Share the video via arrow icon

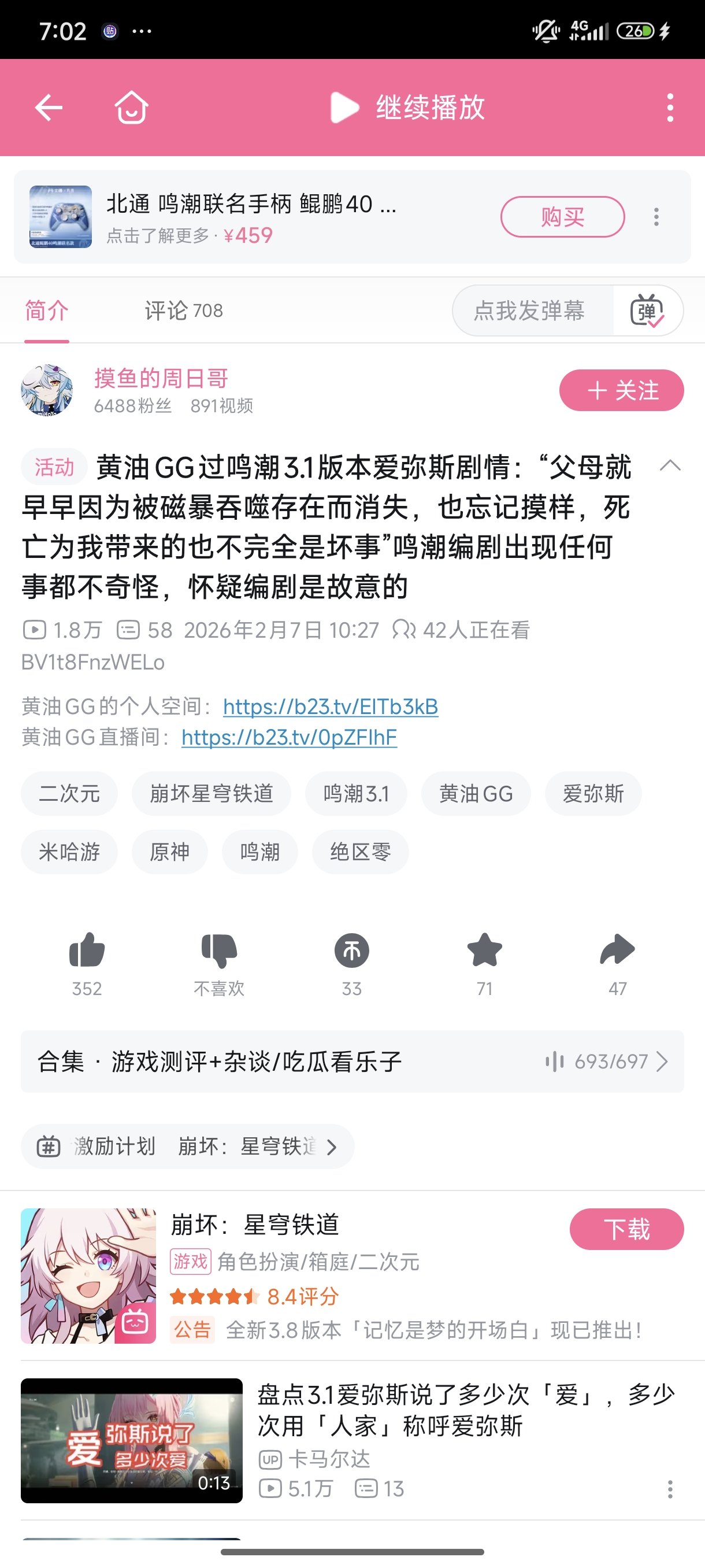(617, 951)
